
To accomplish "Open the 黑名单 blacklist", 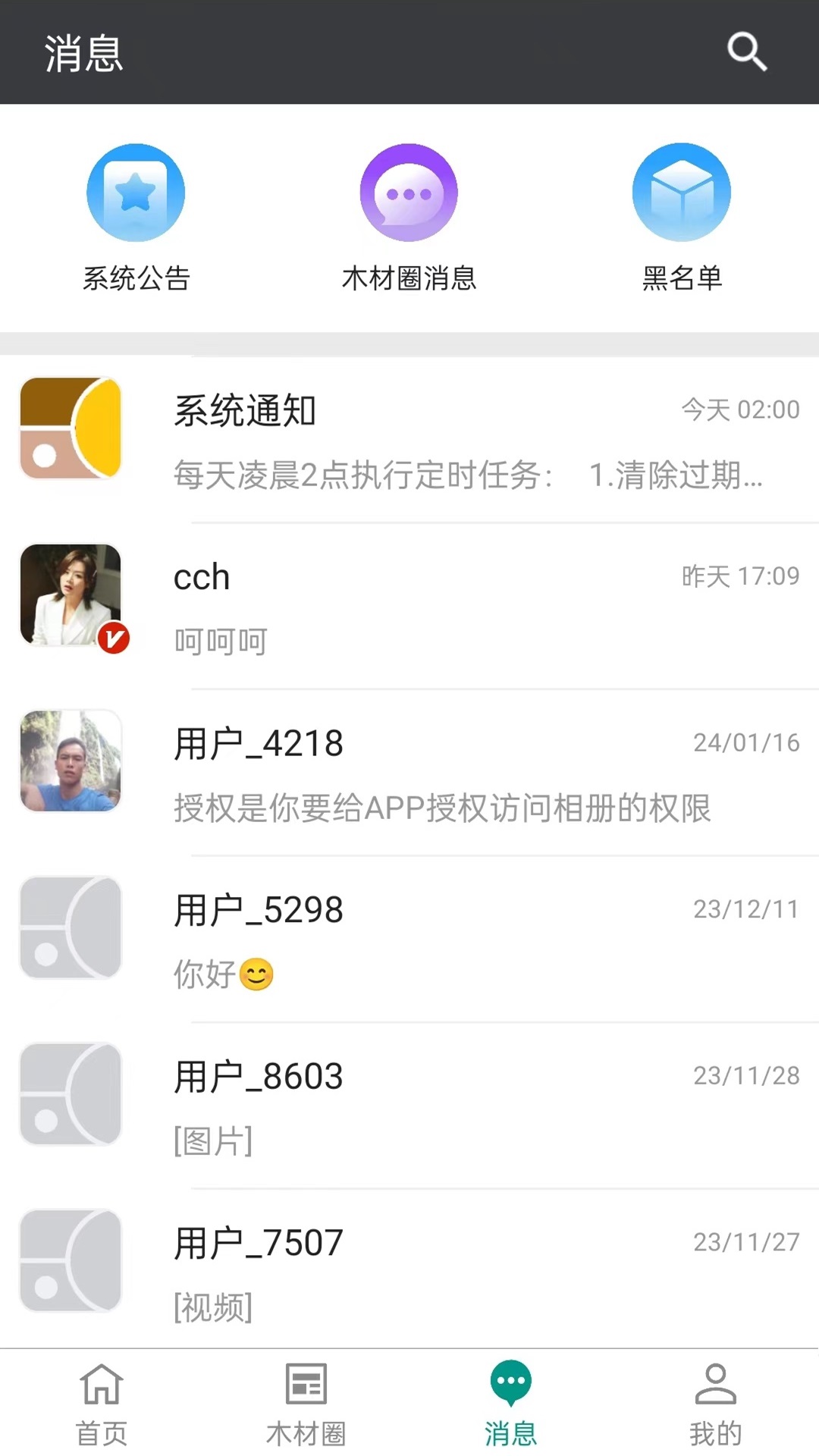I will click(682, 218).
